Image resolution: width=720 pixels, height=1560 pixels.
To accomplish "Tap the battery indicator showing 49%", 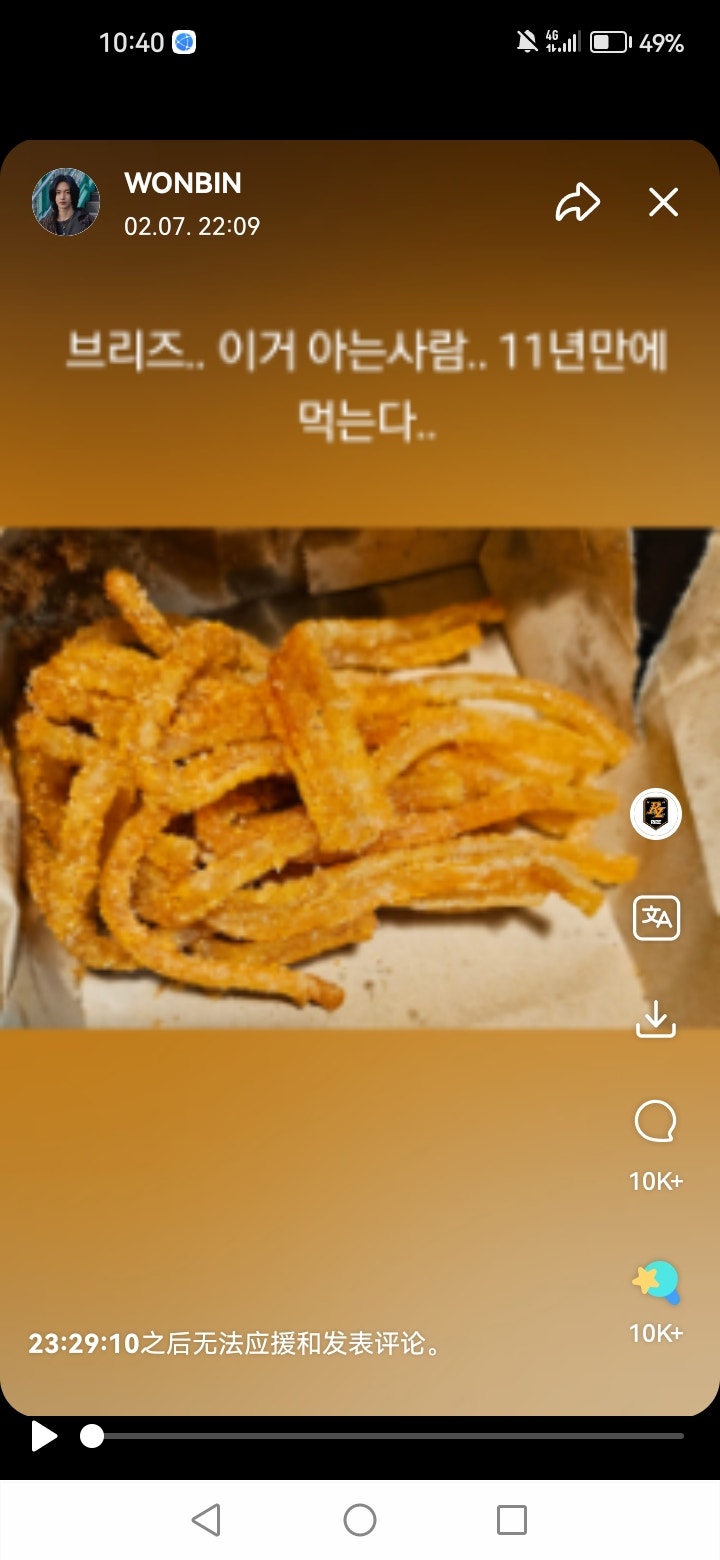I will [x=611, y=41].
